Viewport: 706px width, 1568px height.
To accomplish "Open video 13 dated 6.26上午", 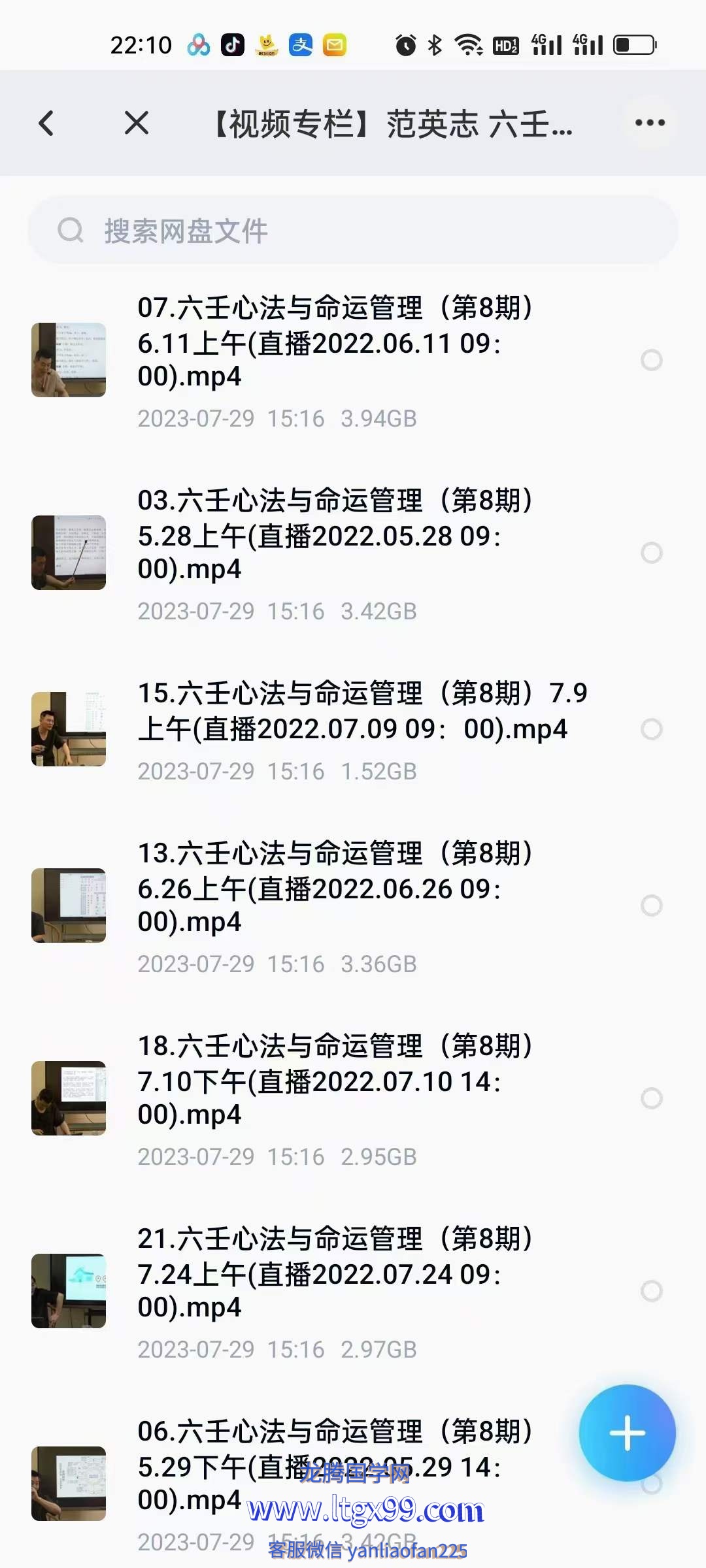I will (335, 888).
